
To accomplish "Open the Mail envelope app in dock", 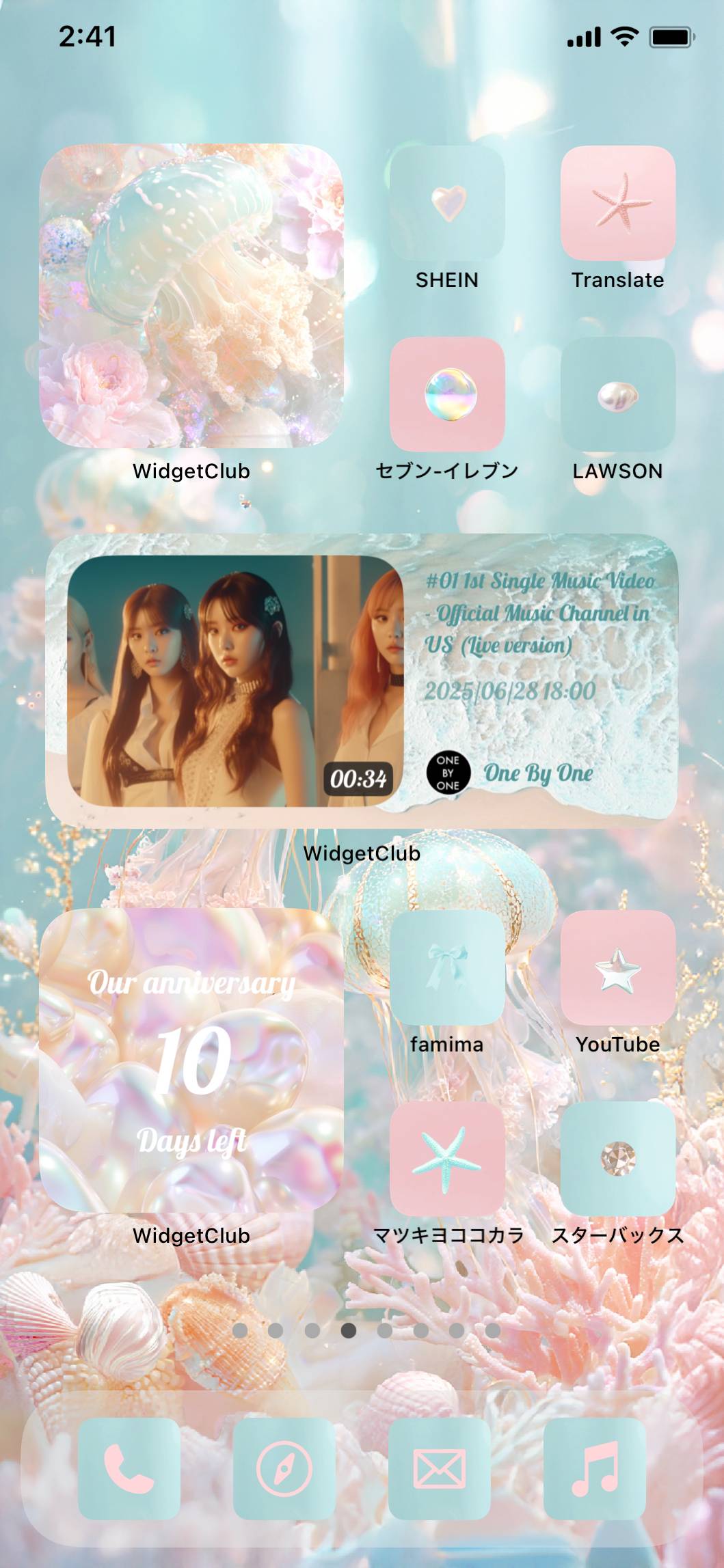I will (x=440, y=1468).
